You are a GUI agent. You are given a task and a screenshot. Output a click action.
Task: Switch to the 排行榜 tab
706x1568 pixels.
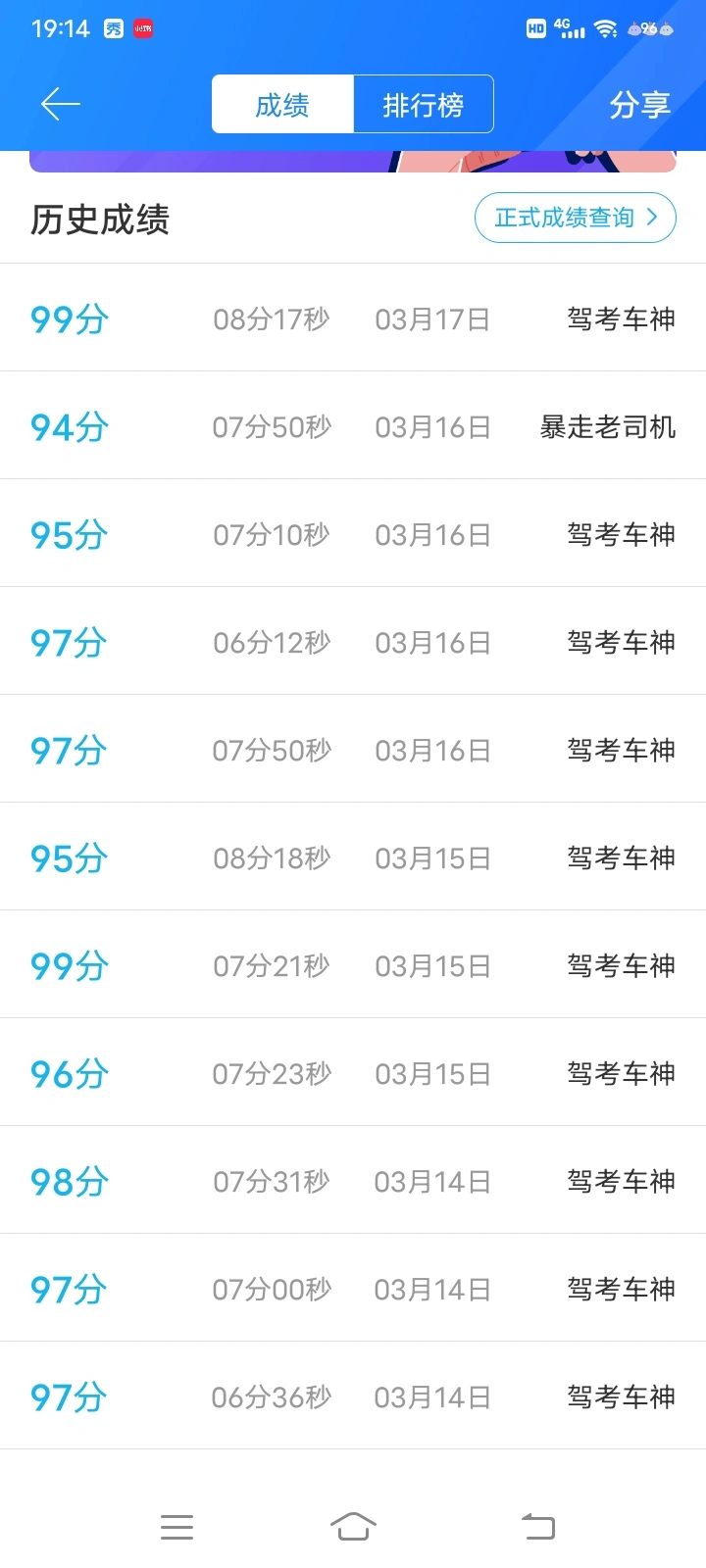pyautogui.click(x=423, y=104)
